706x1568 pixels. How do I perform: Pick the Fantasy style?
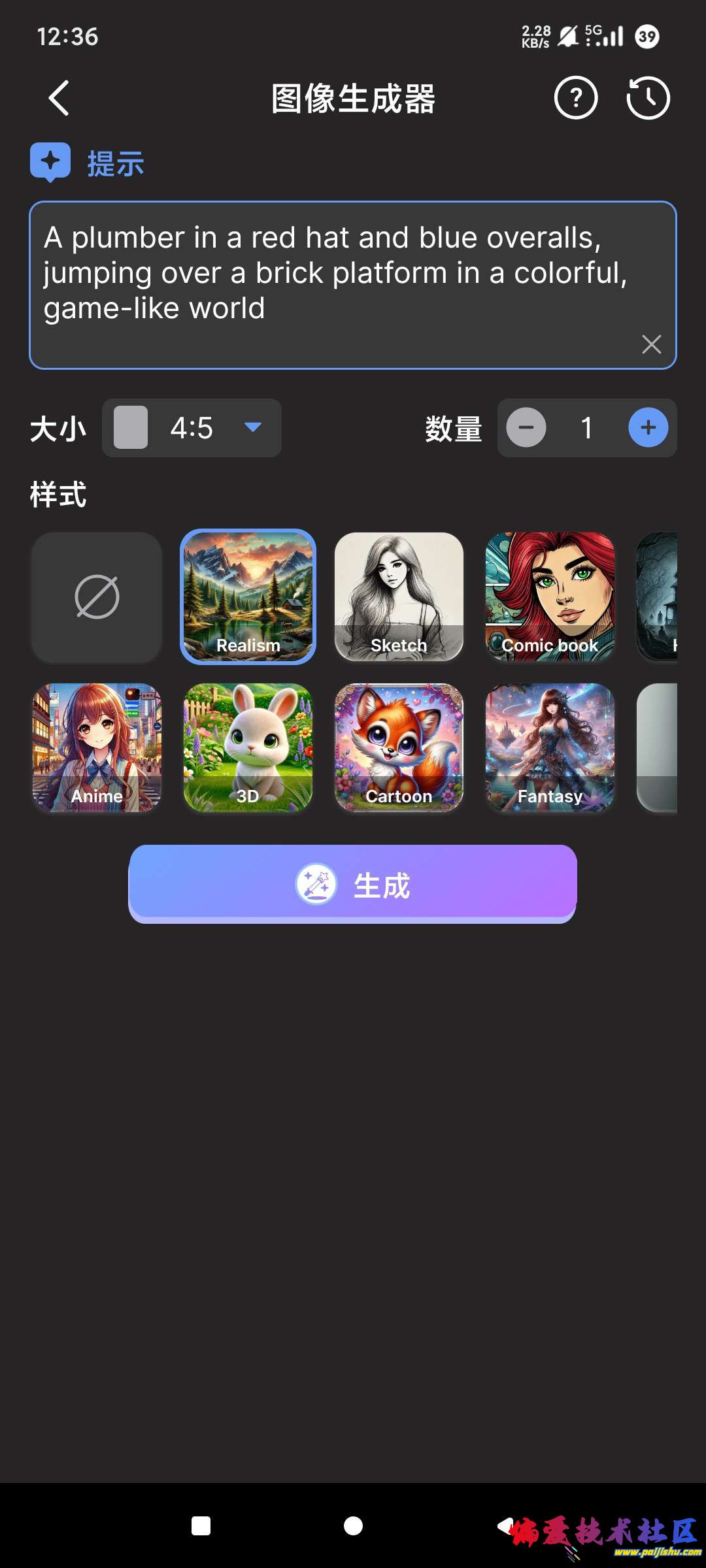click(550, 747)
